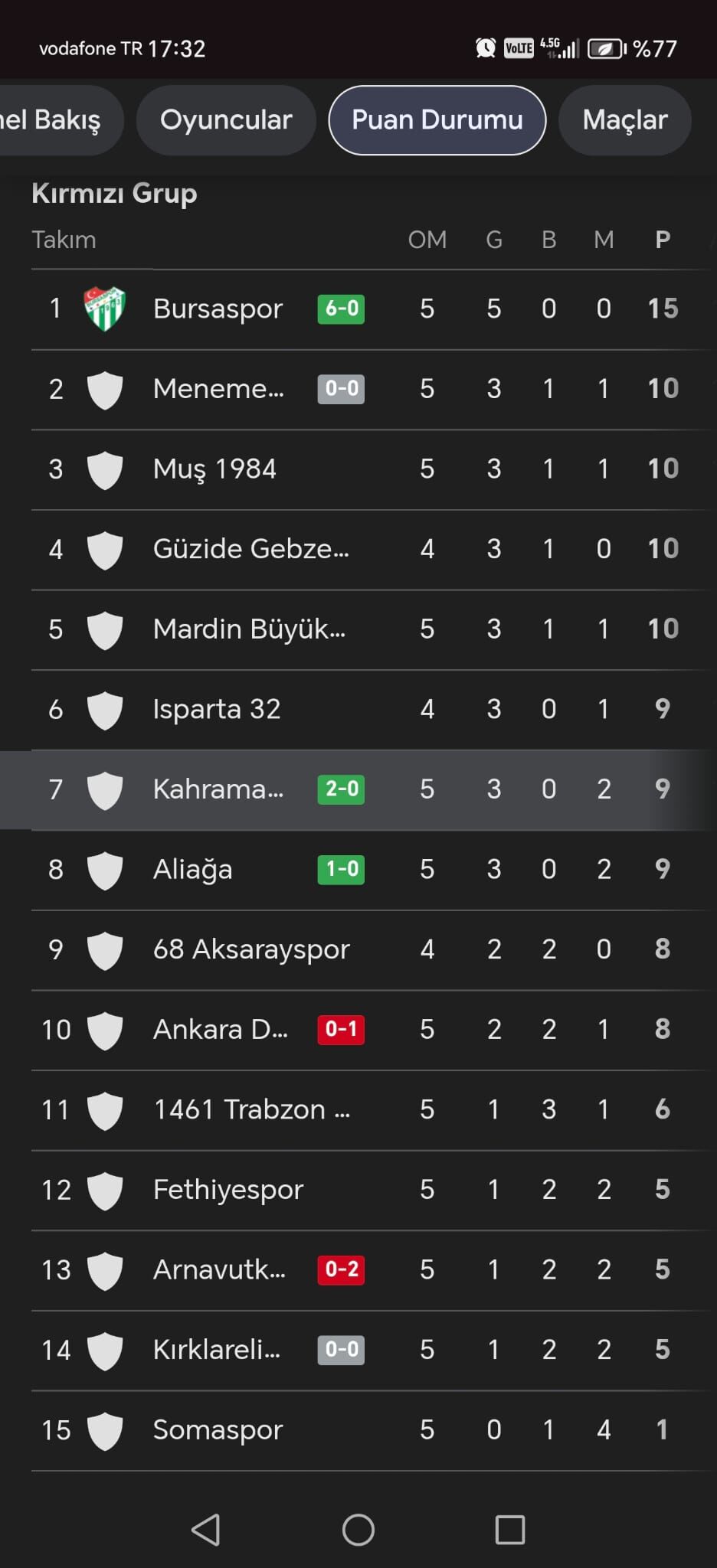Select the Somaspor team row
This screenshot has width=717, height=1568.
click(x=218, y=1429)
